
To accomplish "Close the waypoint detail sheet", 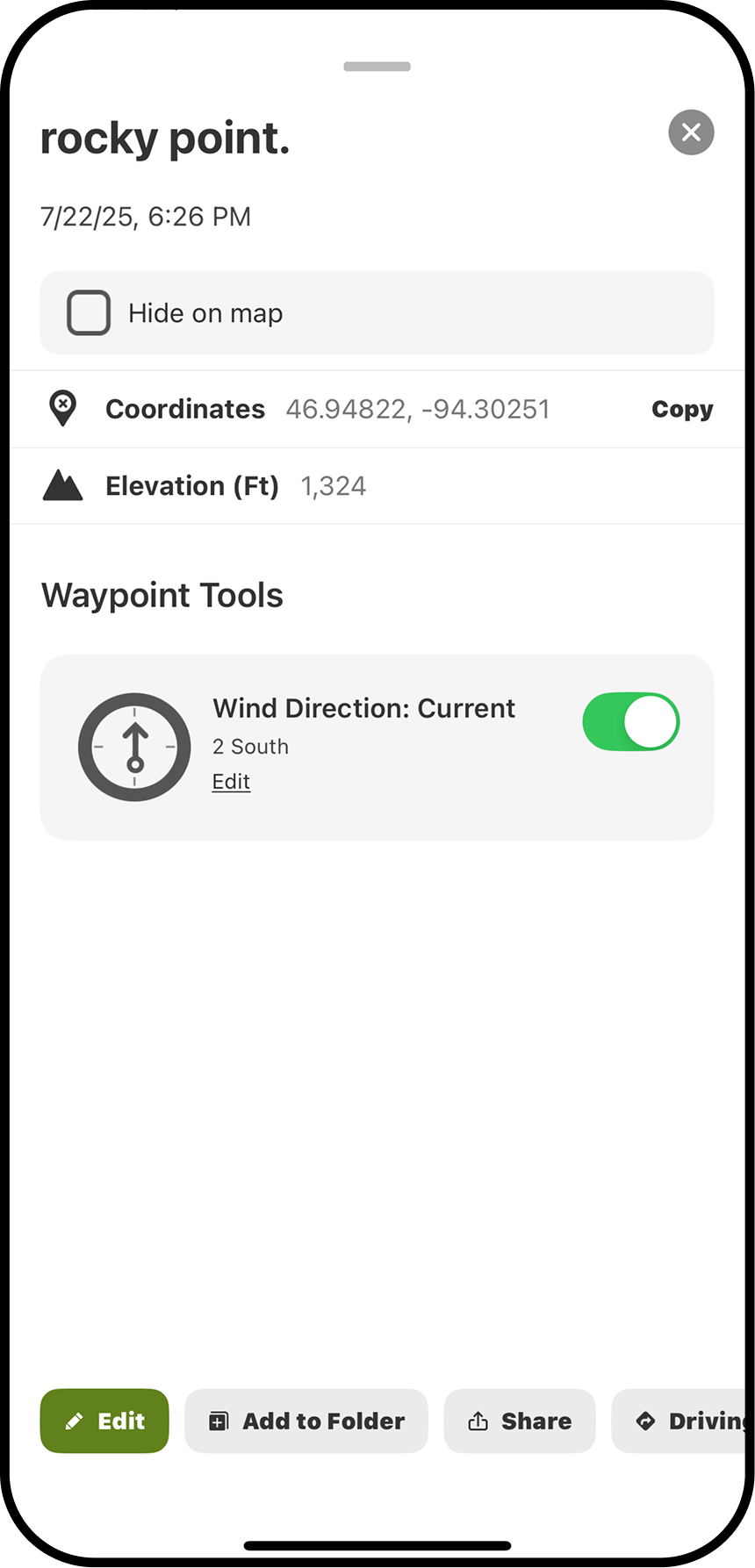I will click(x=691, y=132).
